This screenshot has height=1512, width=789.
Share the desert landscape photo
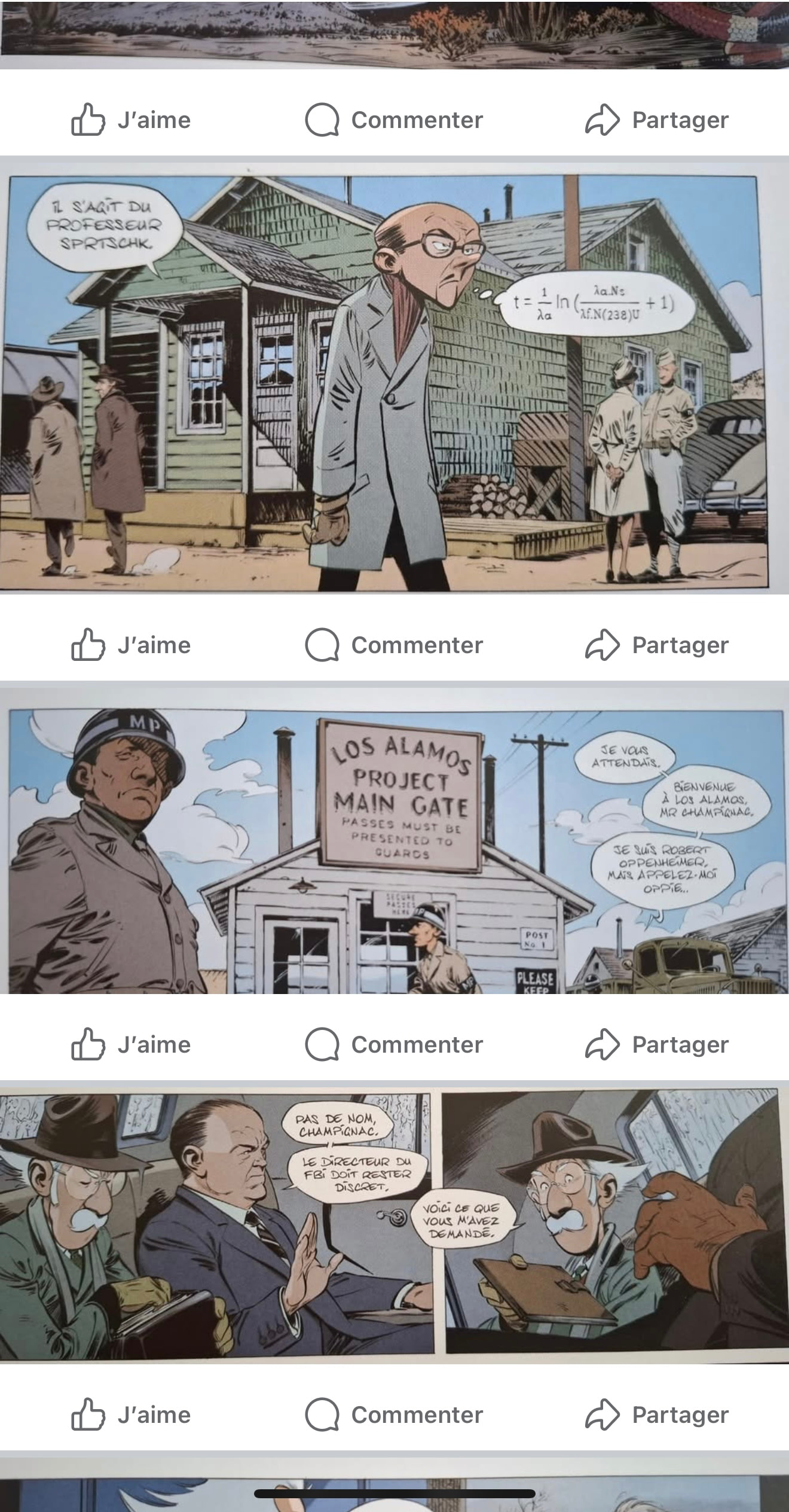pos(656,120)
